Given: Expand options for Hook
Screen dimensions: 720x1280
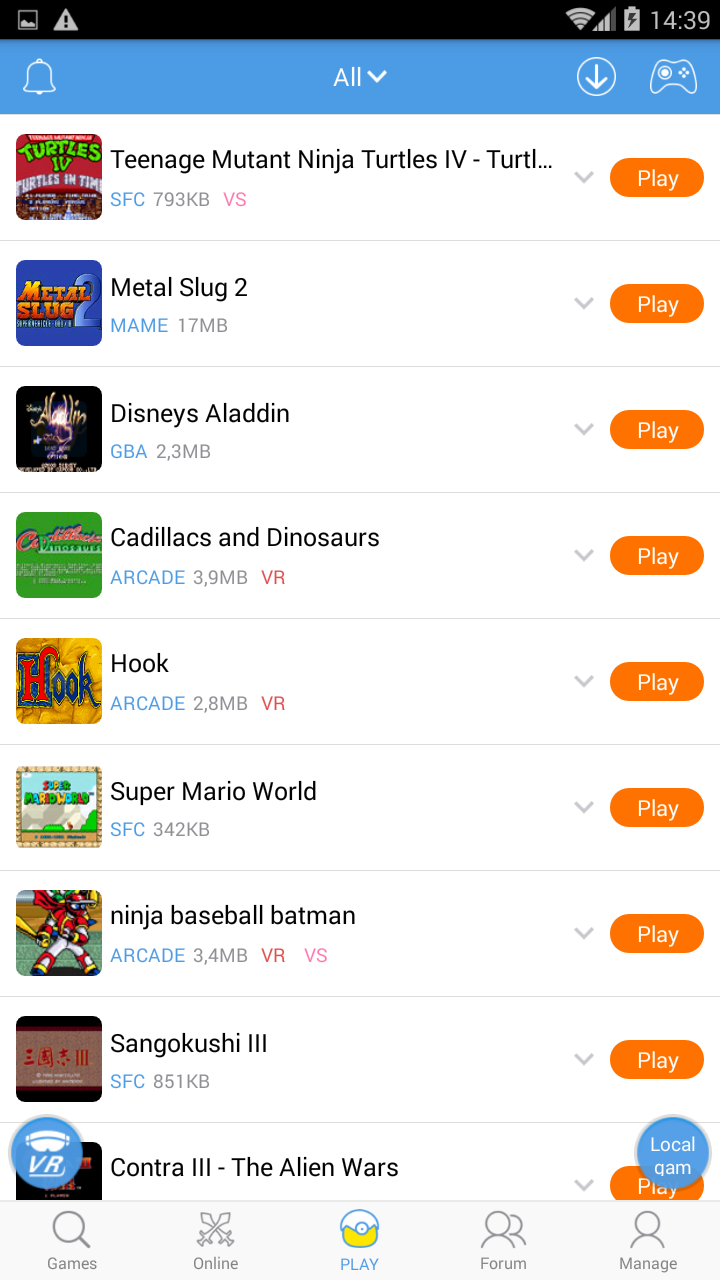Looking at the screenshot, I should click(584, 682).
